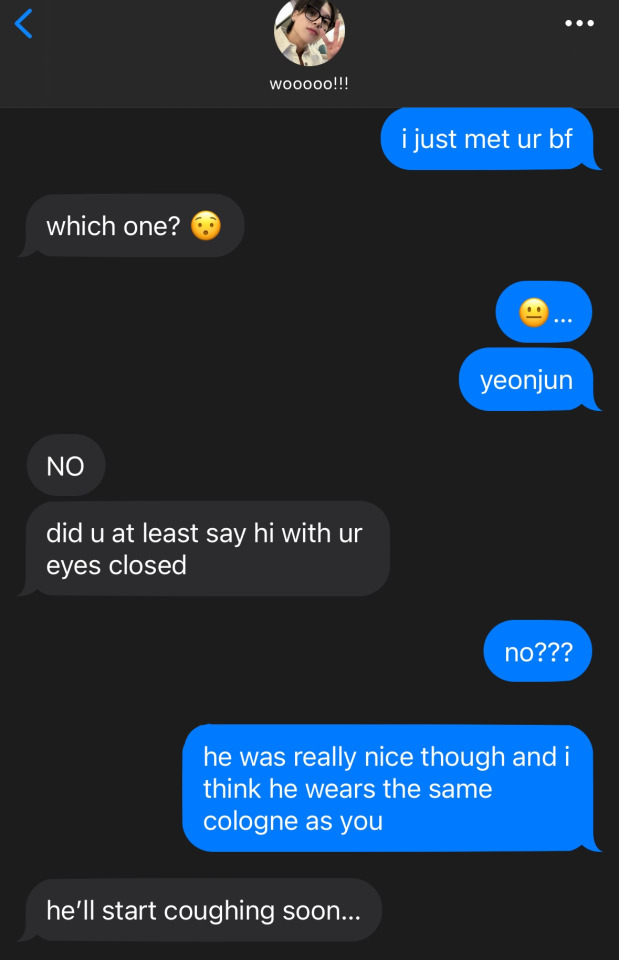Go back to the conversations list
The height and width of the screenshot is (960, 619).
tap(24, 23)
